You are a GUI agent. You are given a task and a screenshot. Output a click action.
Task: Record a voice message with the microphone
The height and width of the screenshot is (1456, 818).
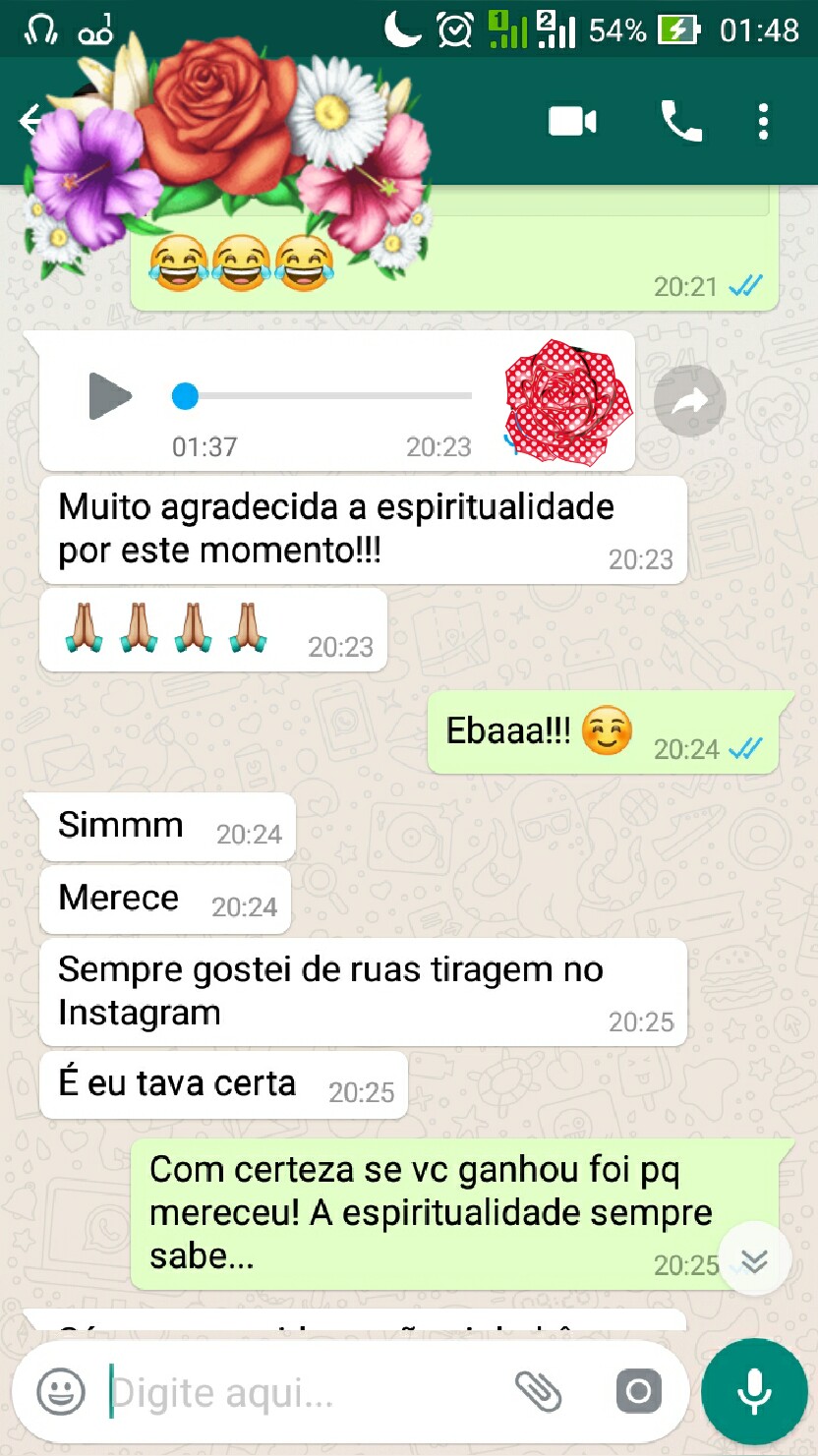click(x=753, y=1390)
